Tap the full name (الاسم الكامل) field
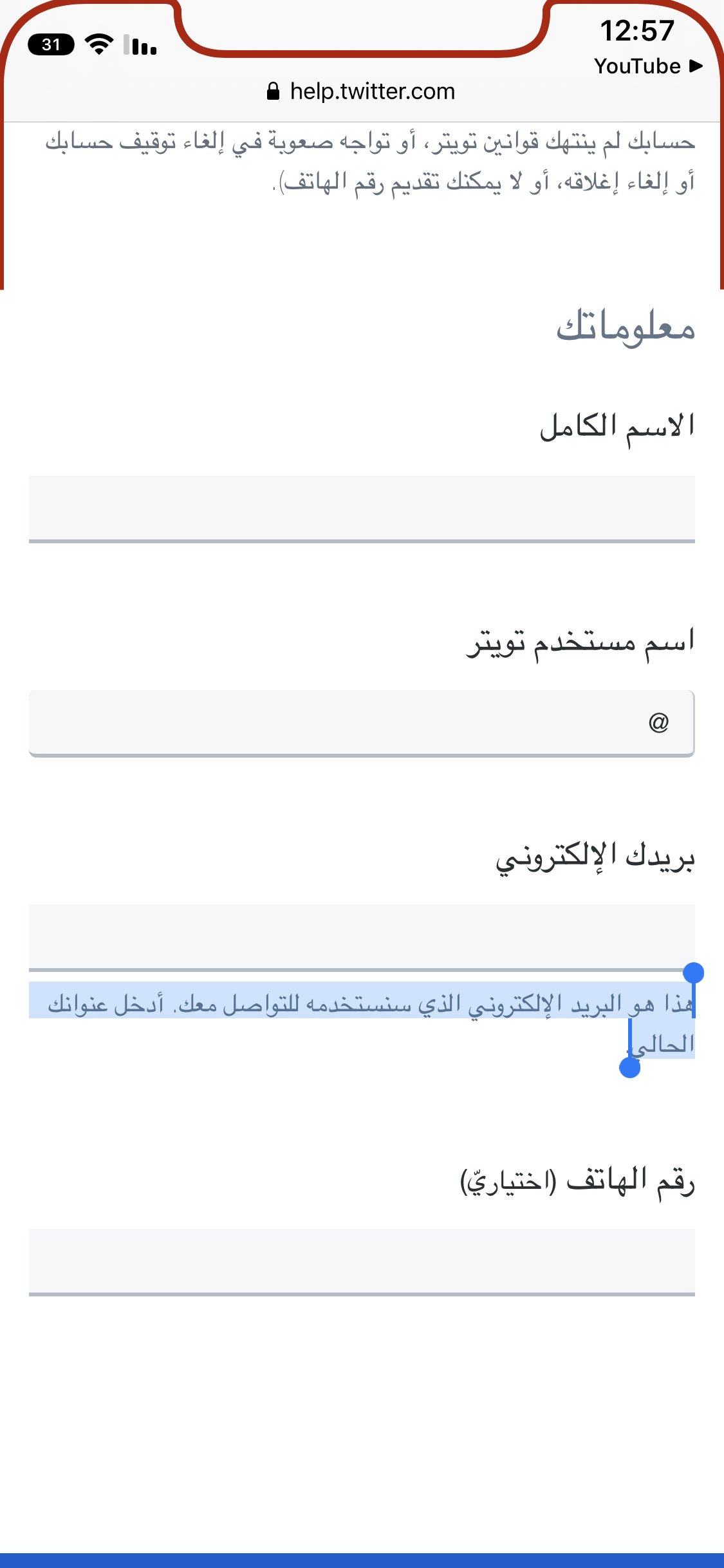The image size is (724, 1568). (362, 509)
